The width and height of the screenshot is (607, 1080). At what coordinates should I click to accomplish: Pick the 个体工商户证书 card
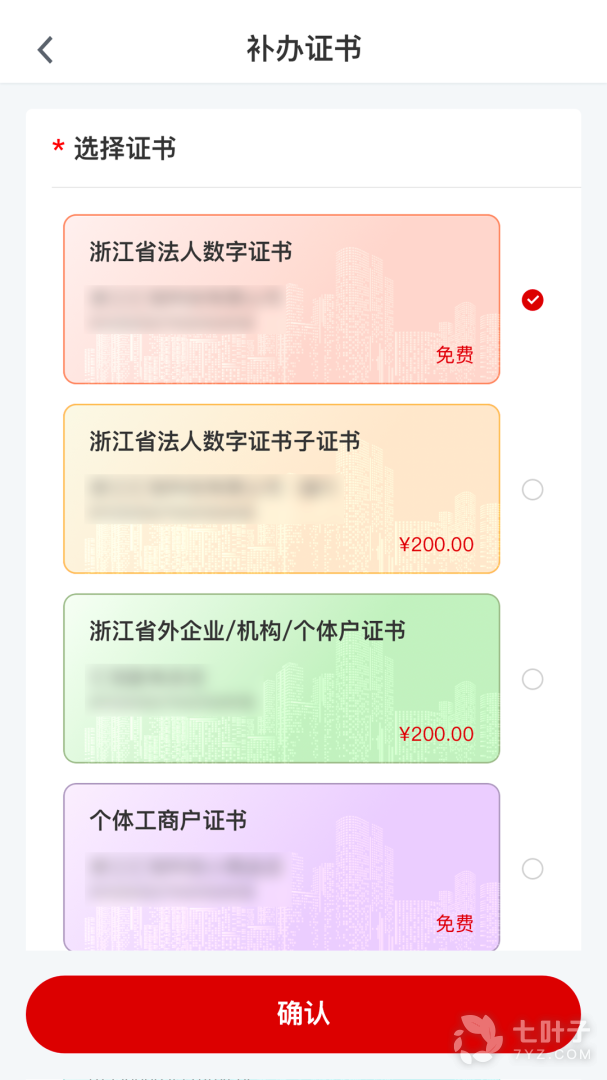tap(281, 866)
